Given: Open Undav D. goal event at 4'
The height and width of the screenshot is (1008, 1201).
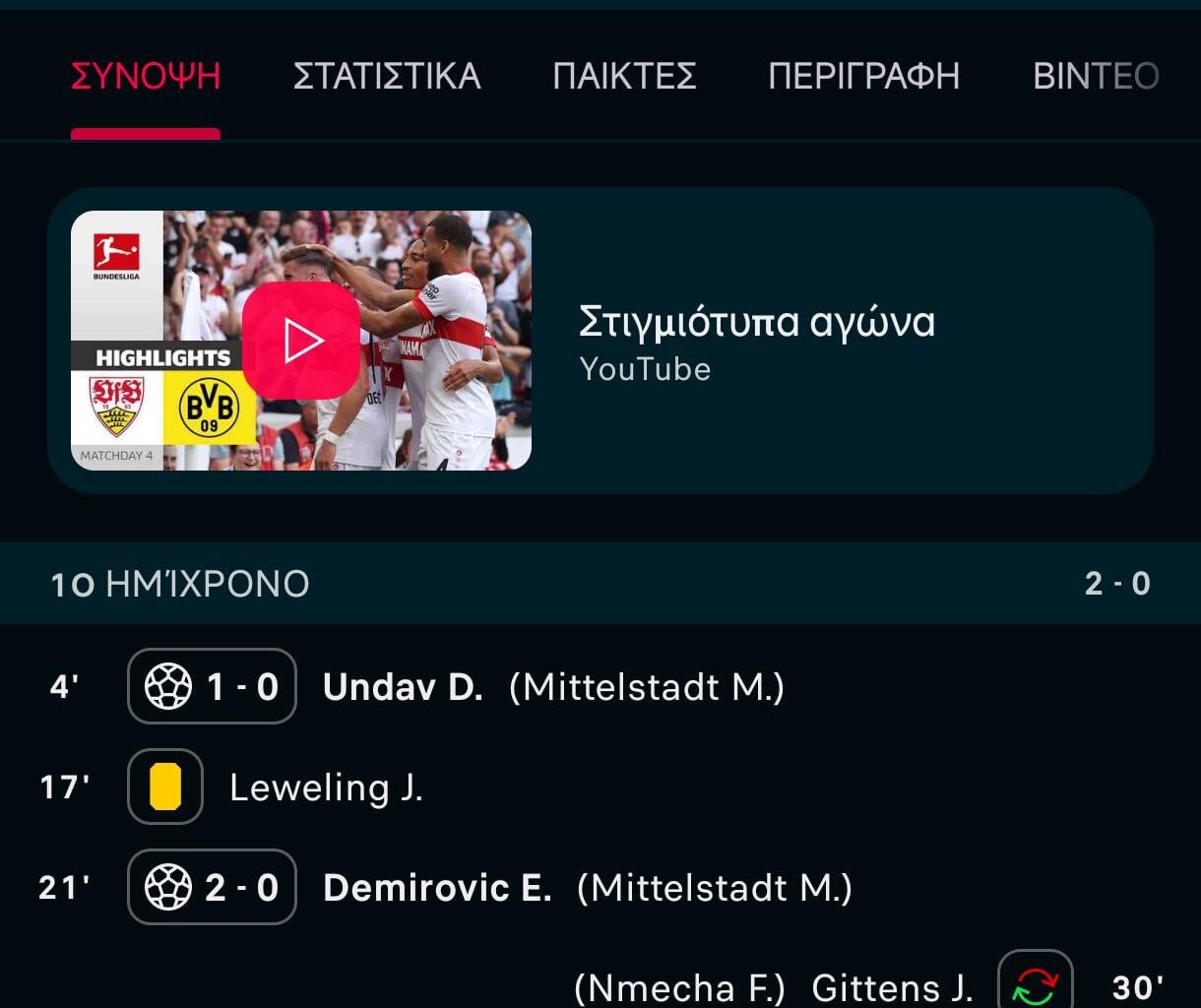Looking at the screenshot, I should coord(402,687).
